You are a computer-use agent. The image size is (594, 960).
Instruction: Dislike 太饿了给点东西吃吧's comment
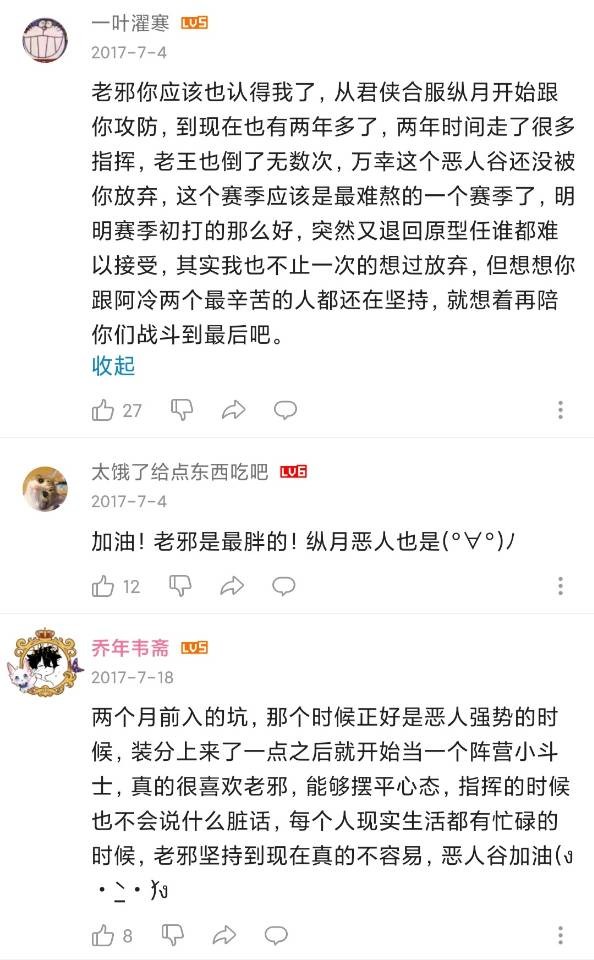click(180, 586)
